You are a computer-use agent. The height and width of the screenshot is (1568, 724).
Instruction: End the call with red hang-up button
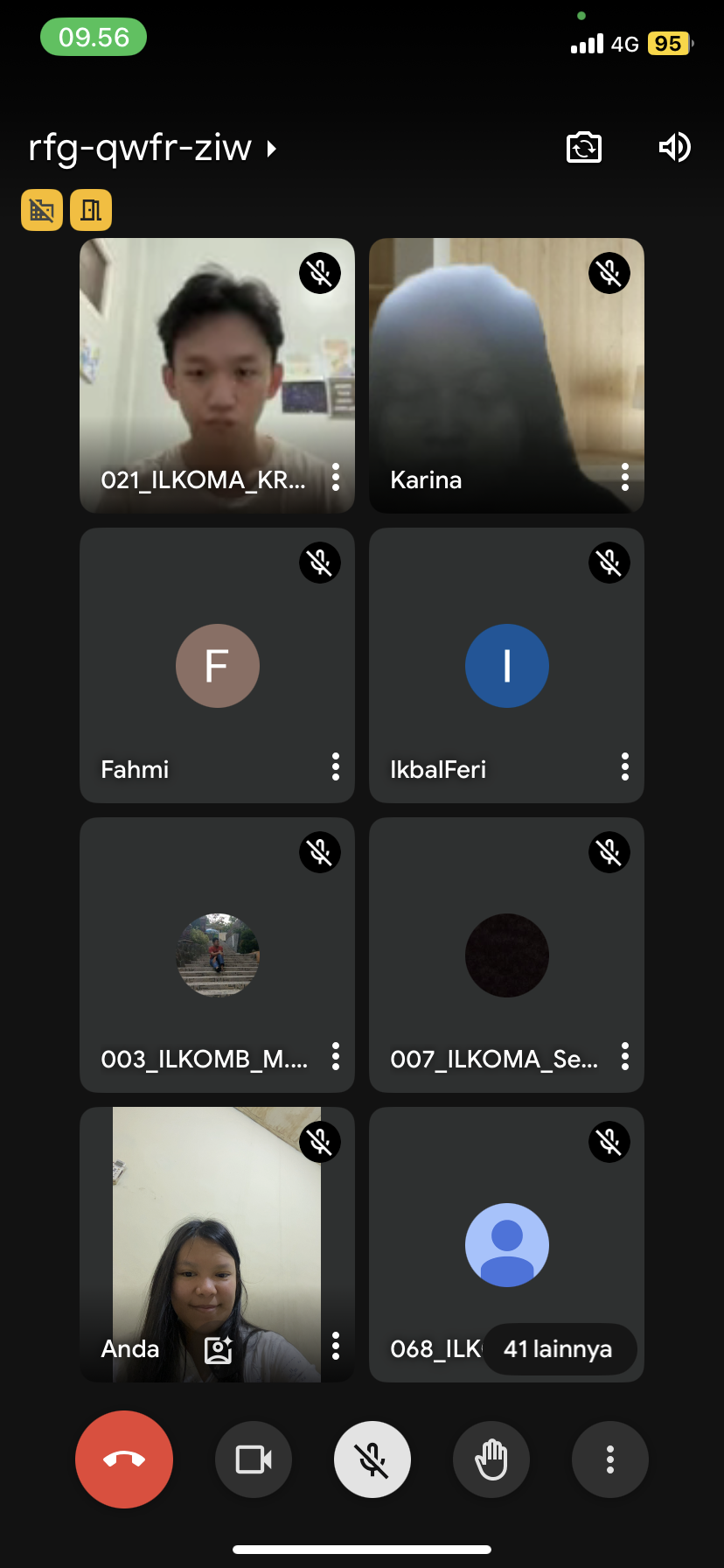(x=124, y=1459)
